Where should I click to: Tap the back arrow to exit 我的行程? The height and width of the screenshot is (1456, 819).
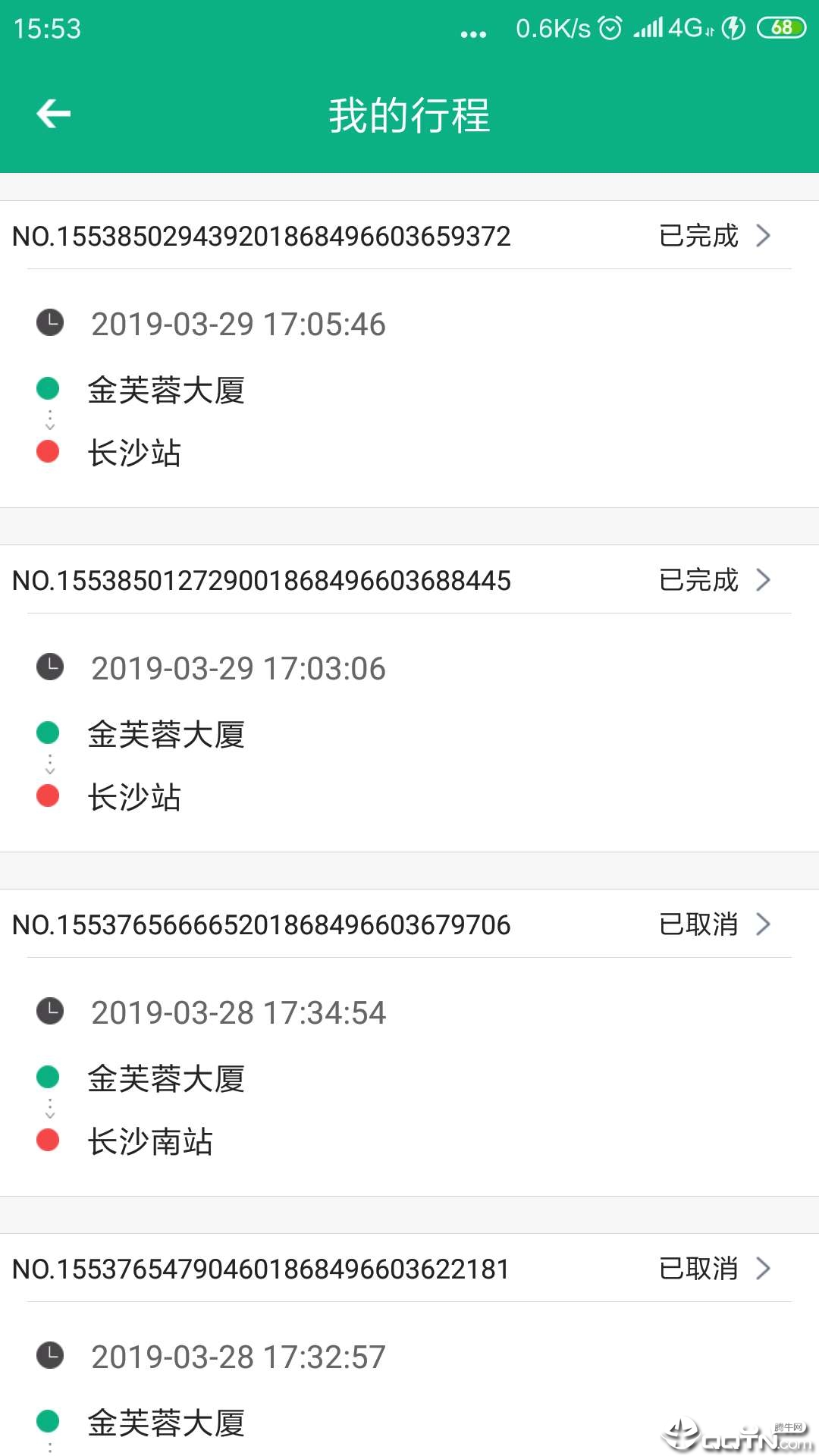(53, 112)
